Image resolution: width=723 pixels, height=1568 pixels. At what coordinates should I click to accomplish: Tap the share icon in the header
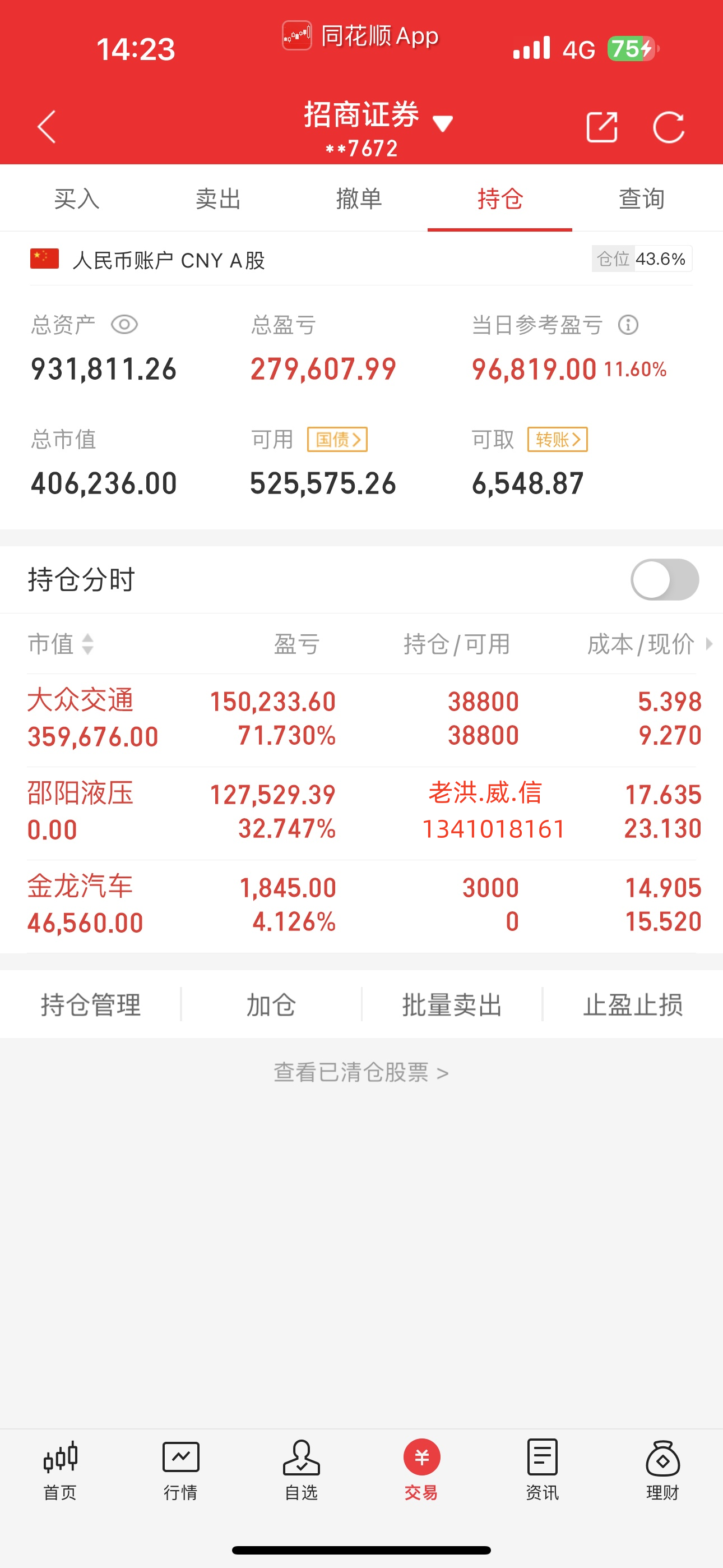coord(602,127)
